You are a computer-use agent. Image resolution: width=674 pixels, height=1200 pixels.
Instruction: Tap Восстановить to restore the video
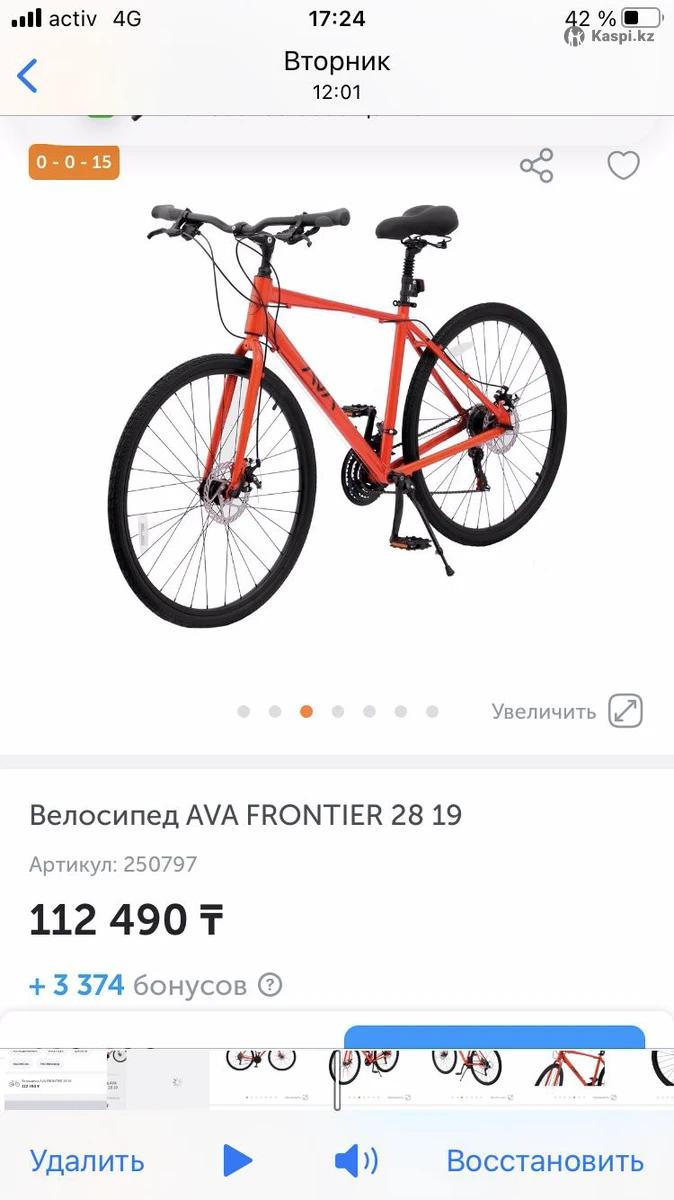(544, 1161)
